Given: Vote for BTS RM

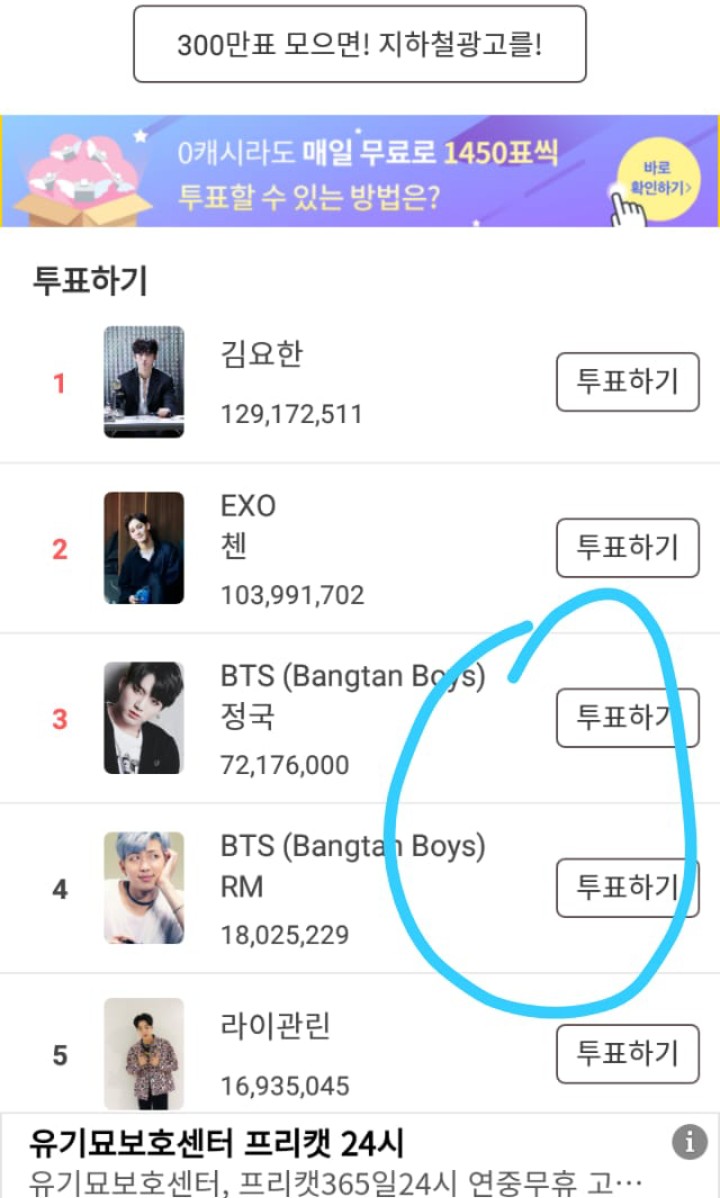Looking at the screenshot, I should [x=626, y=887].
